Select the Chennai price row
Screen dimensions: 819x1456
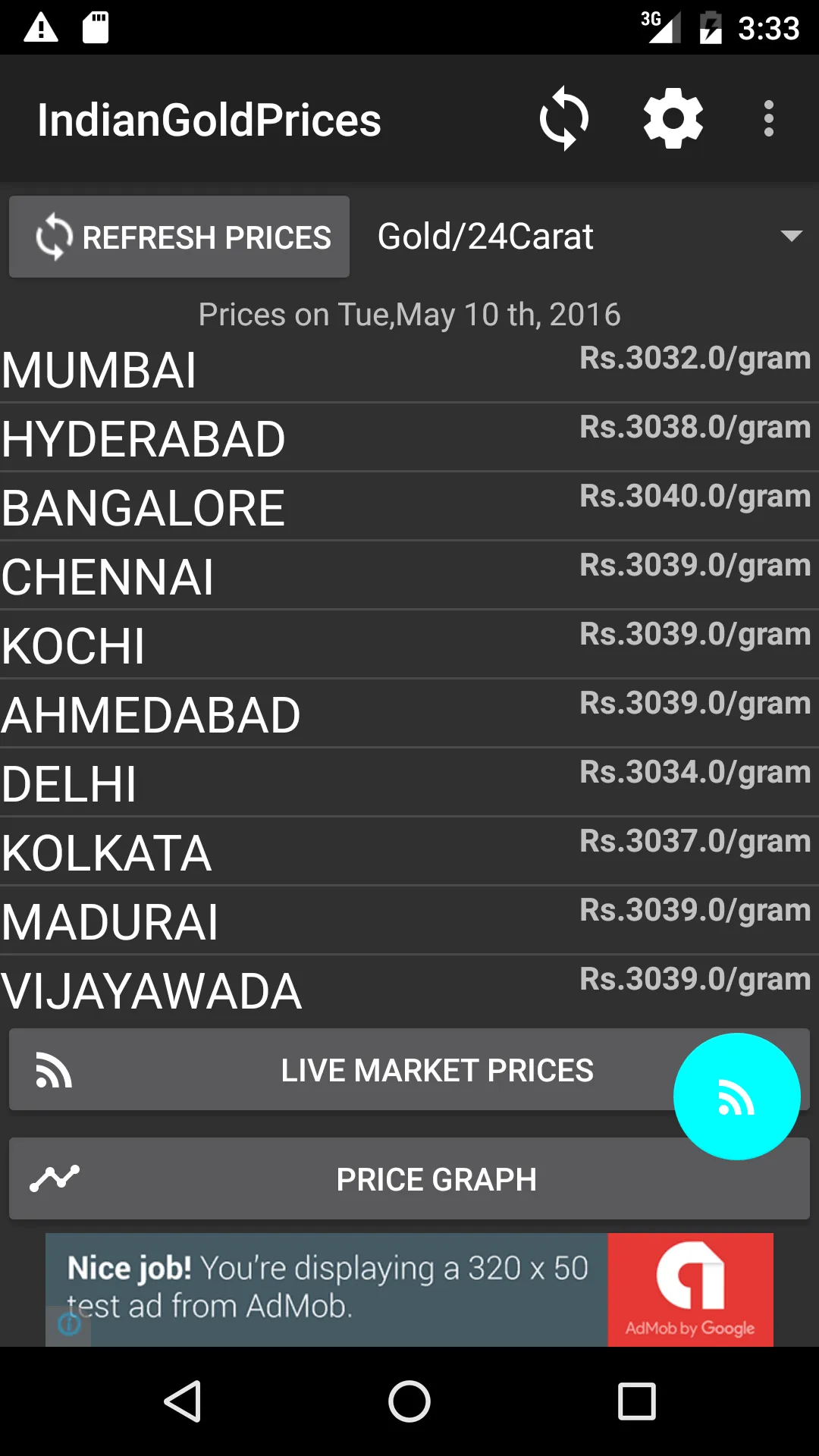pyautogui.click(x=409, y=576)
